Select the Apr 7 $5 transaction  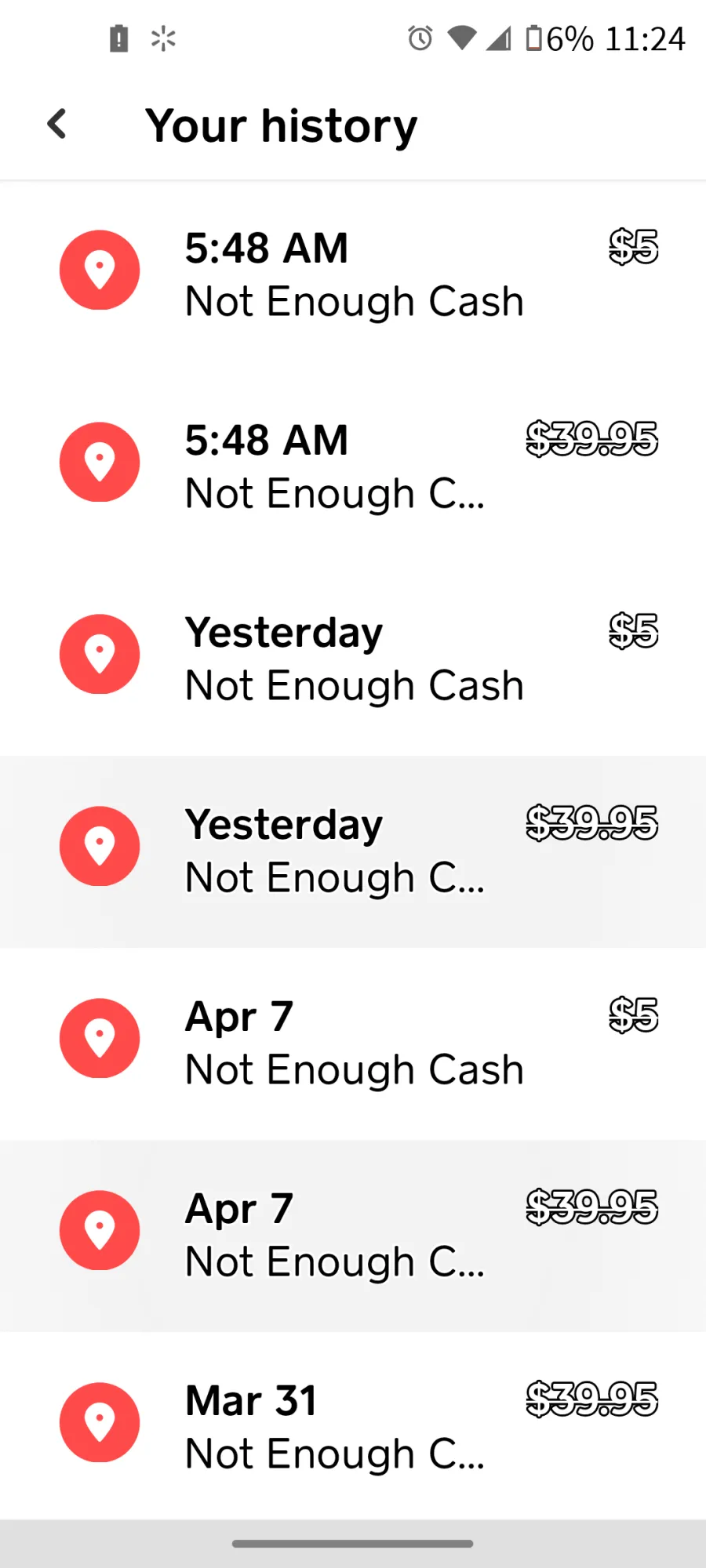click(x=353, y=1044)
